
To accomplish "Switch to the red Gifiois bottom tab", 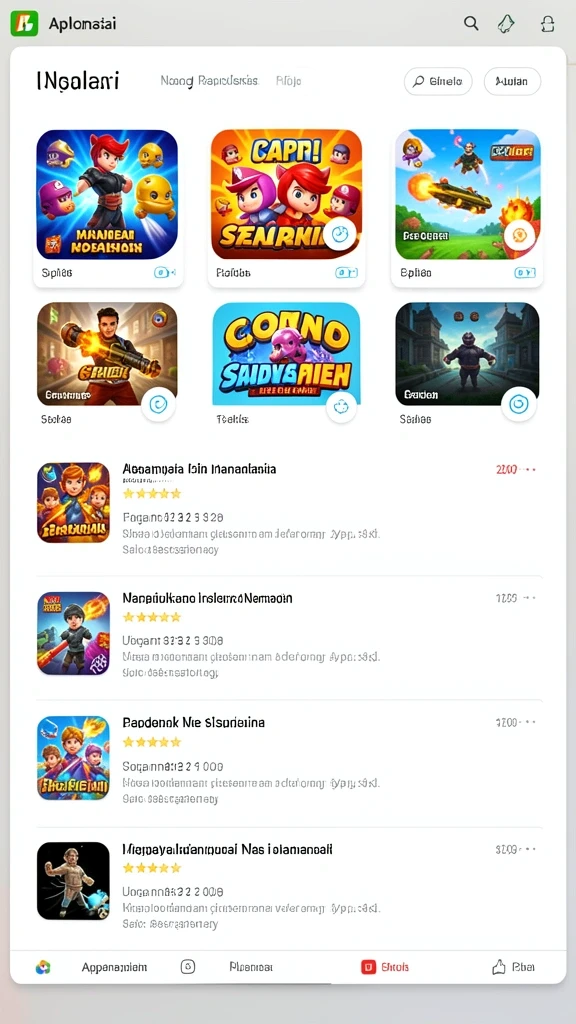I will click(x=385, y=967).
